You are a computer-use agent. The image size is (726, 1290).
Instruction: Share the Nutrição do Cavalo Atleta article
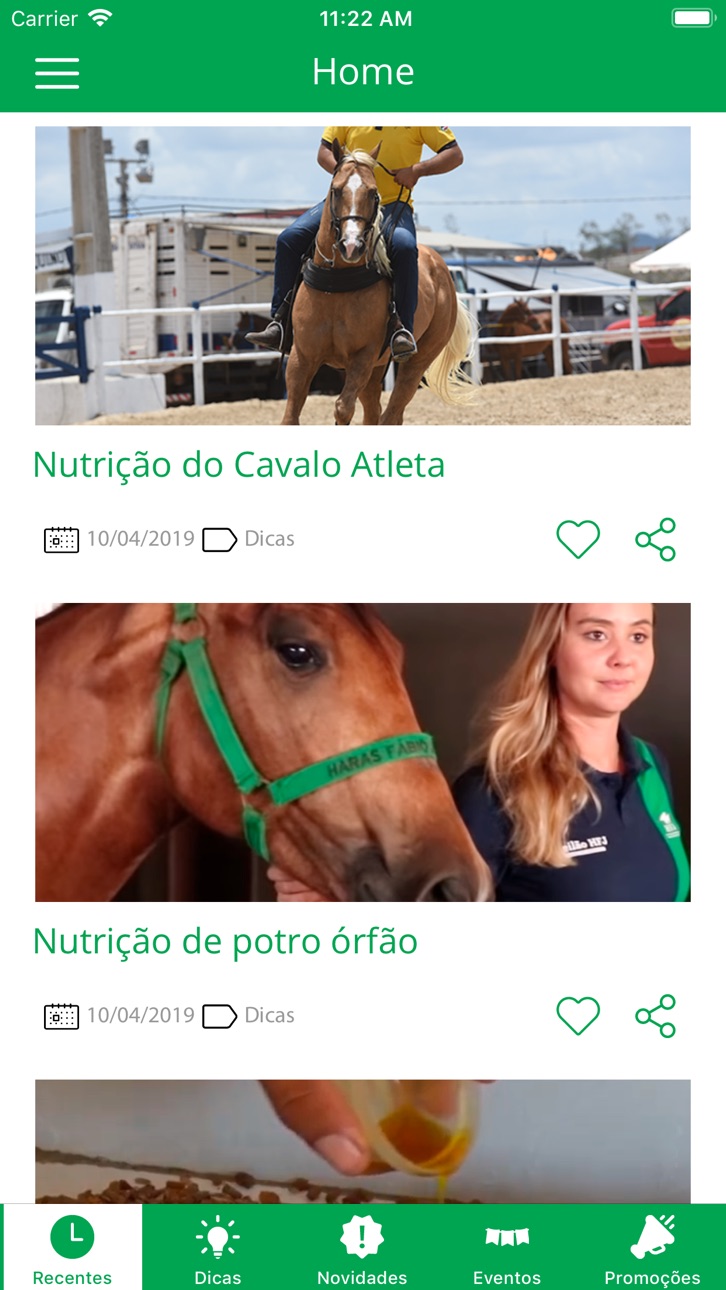coord(656,540)
